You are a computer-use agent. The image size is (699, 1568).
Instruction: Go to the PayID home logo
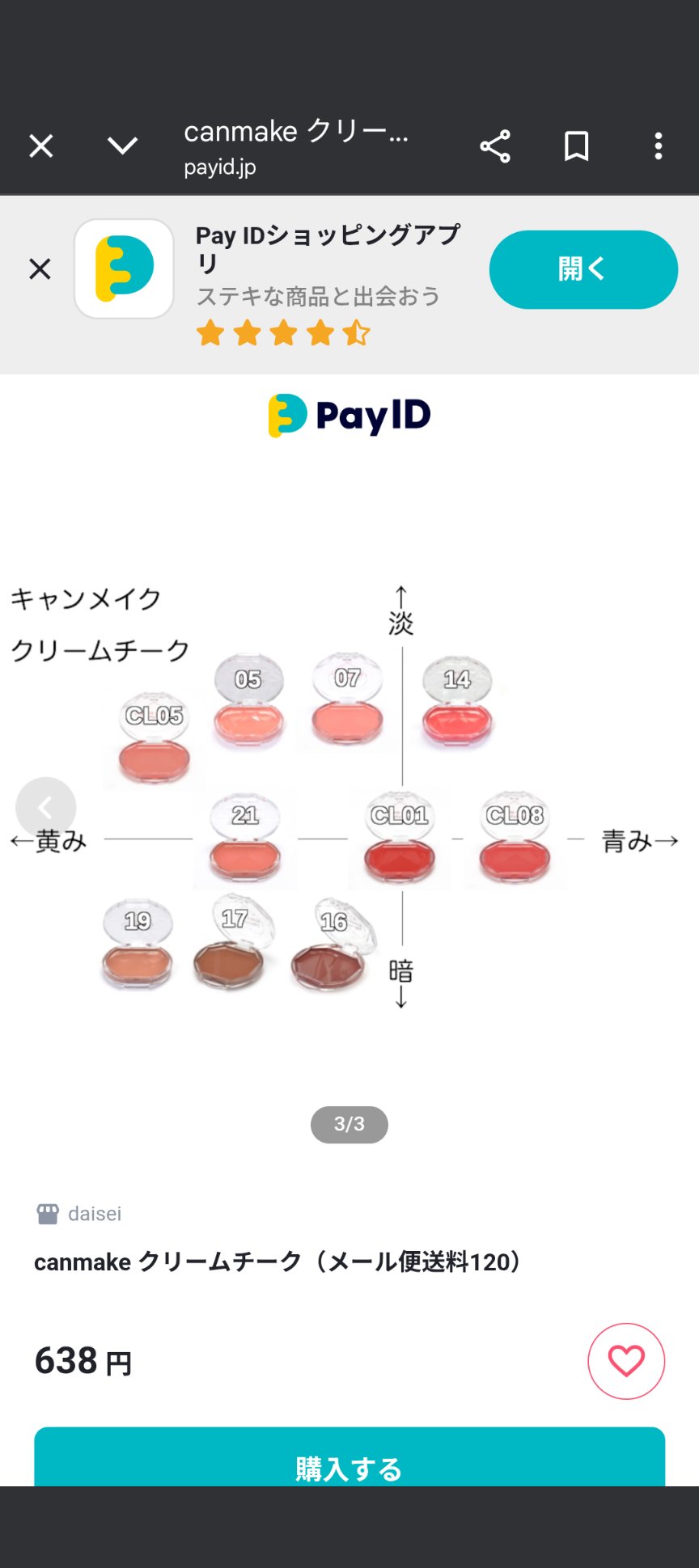(x=349, y=416)
